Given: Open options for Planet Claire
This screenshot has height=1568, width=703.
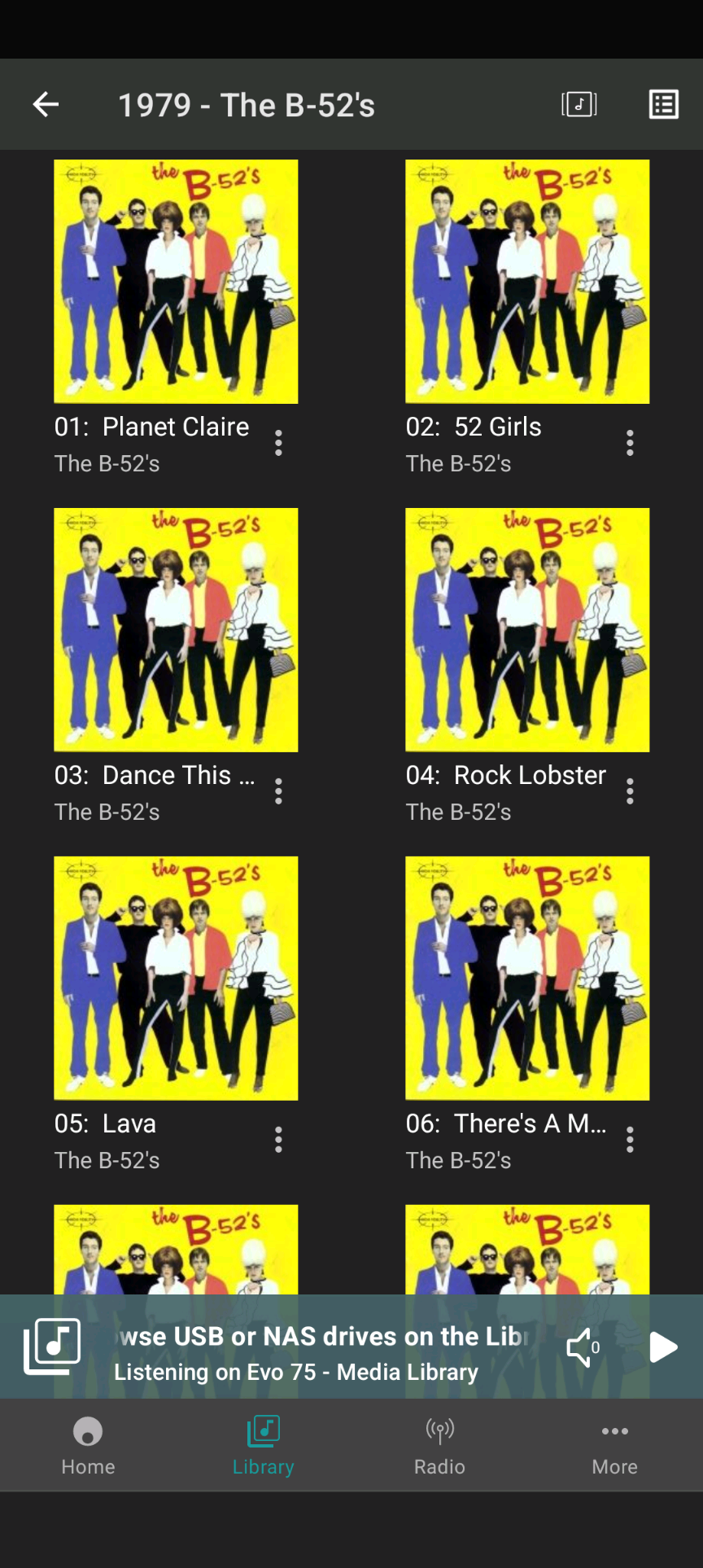Looking at the screenshot, I should click(x=278, y=443).
